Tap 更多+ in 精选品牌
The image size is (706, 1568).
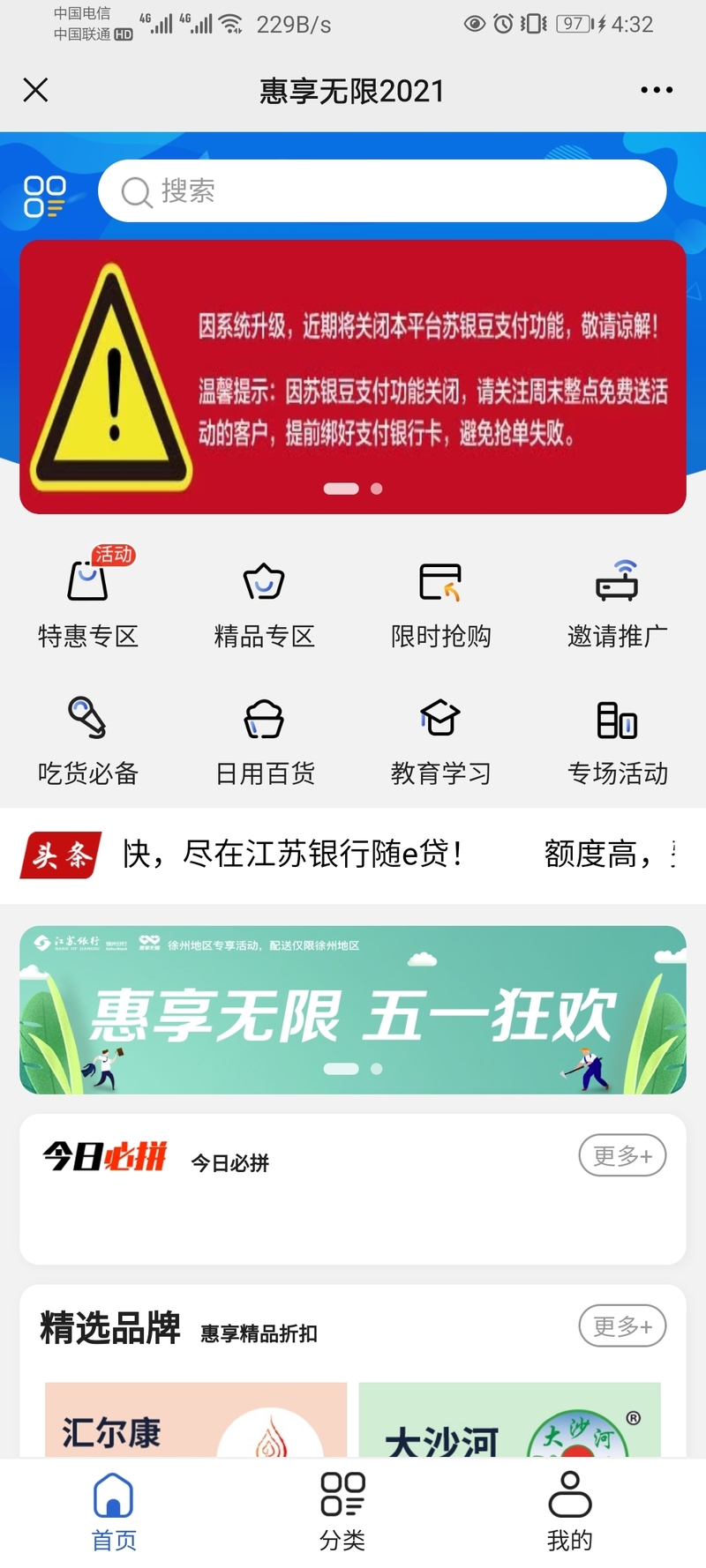tap(622, 1325)
